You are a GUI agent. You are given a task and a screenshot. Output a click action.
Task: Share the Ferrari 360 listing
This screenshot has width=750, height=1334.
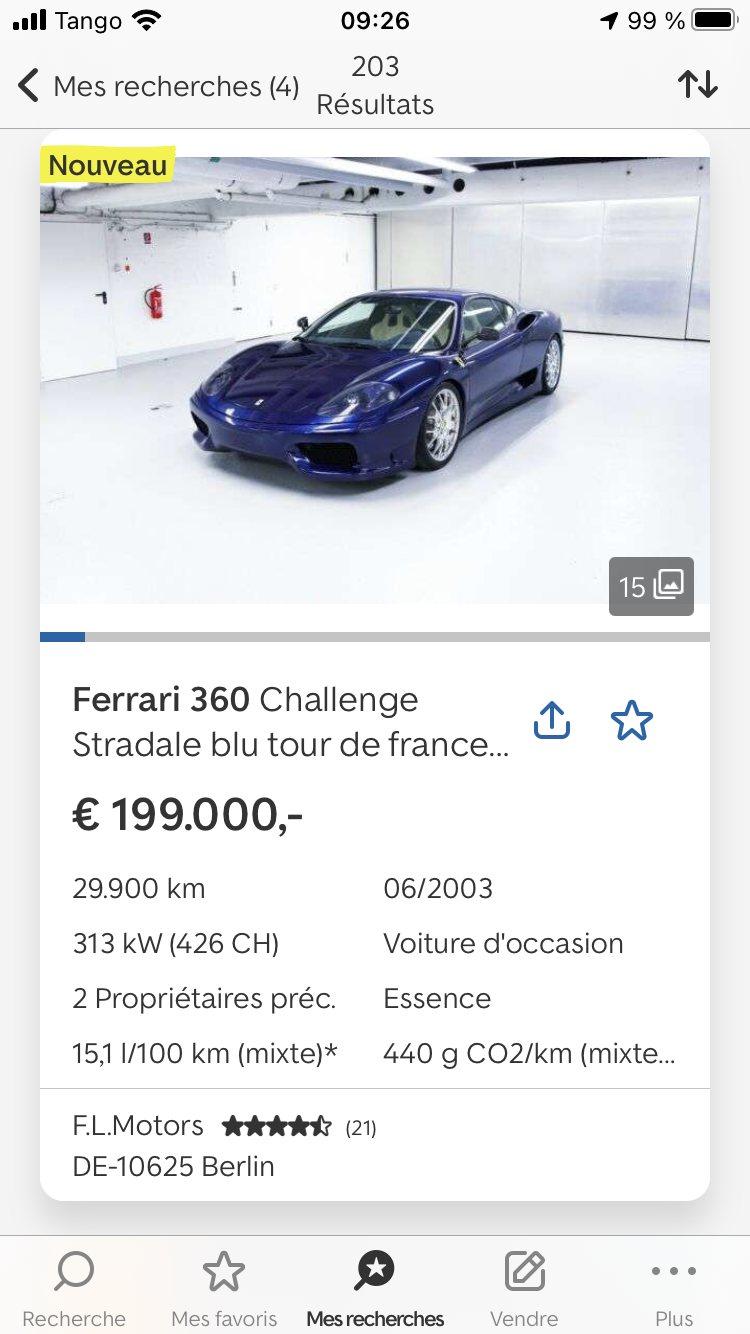[x=552, y=720]
